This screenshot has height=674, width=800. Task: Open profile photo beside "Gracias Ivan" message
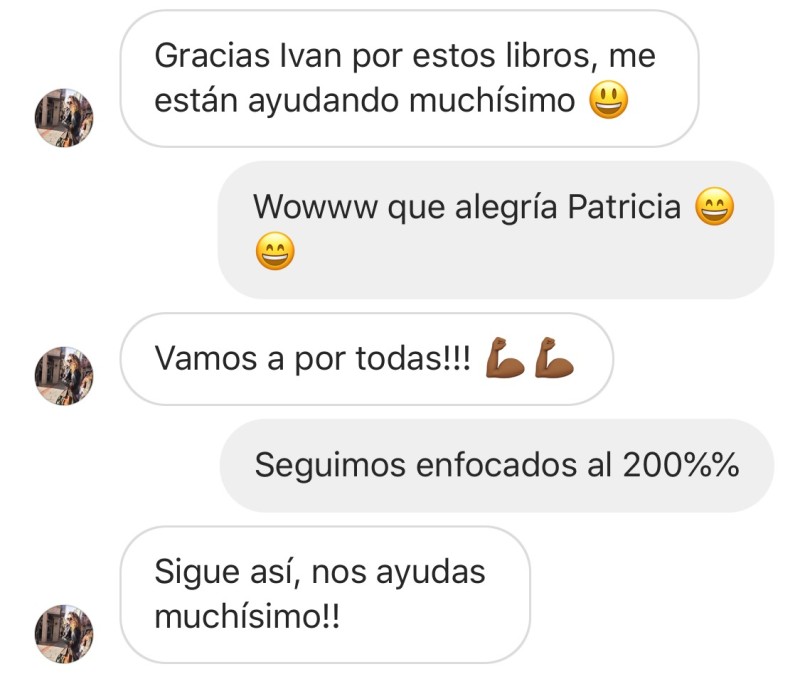click(64, 118)
